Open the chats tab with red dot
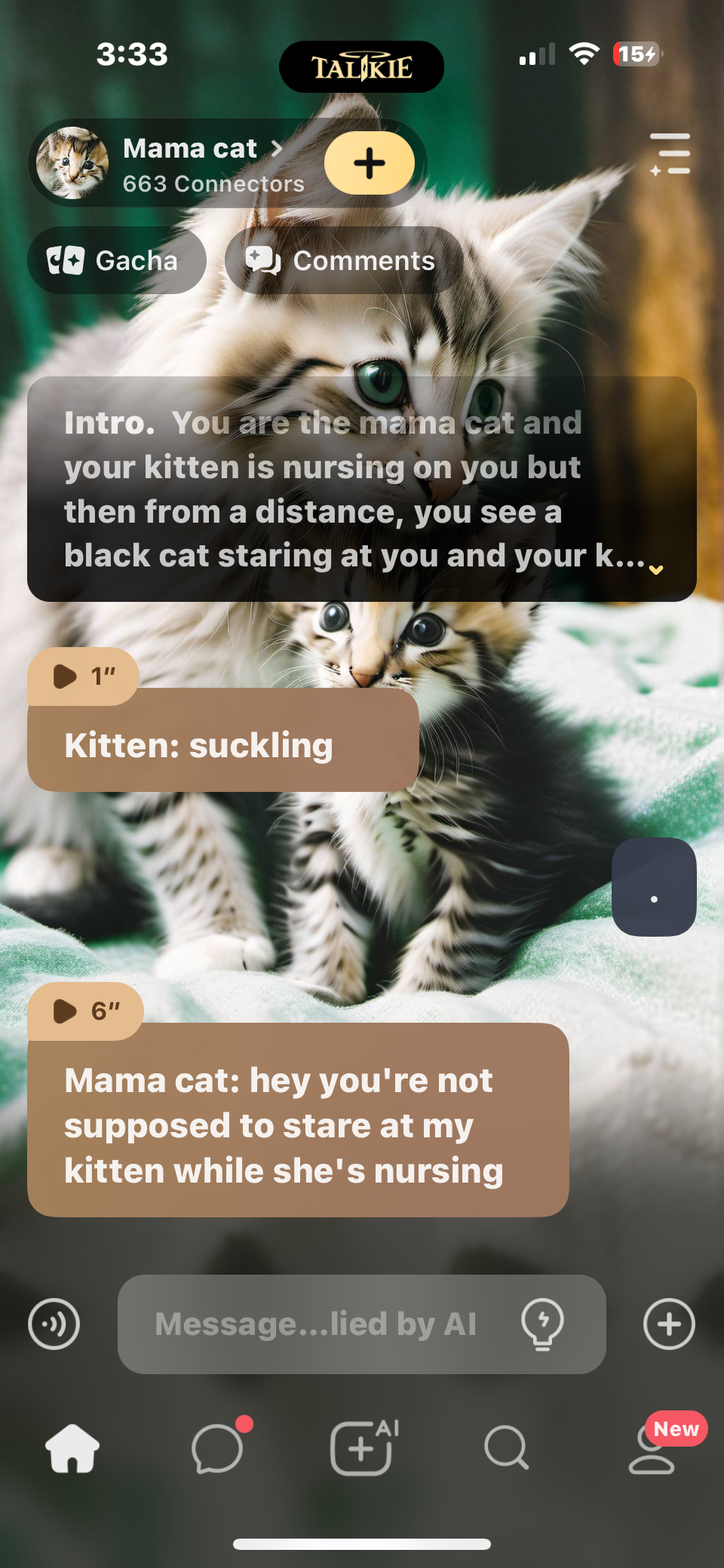The width and height of the screenshot is (724, 1568). (217, 1448)
